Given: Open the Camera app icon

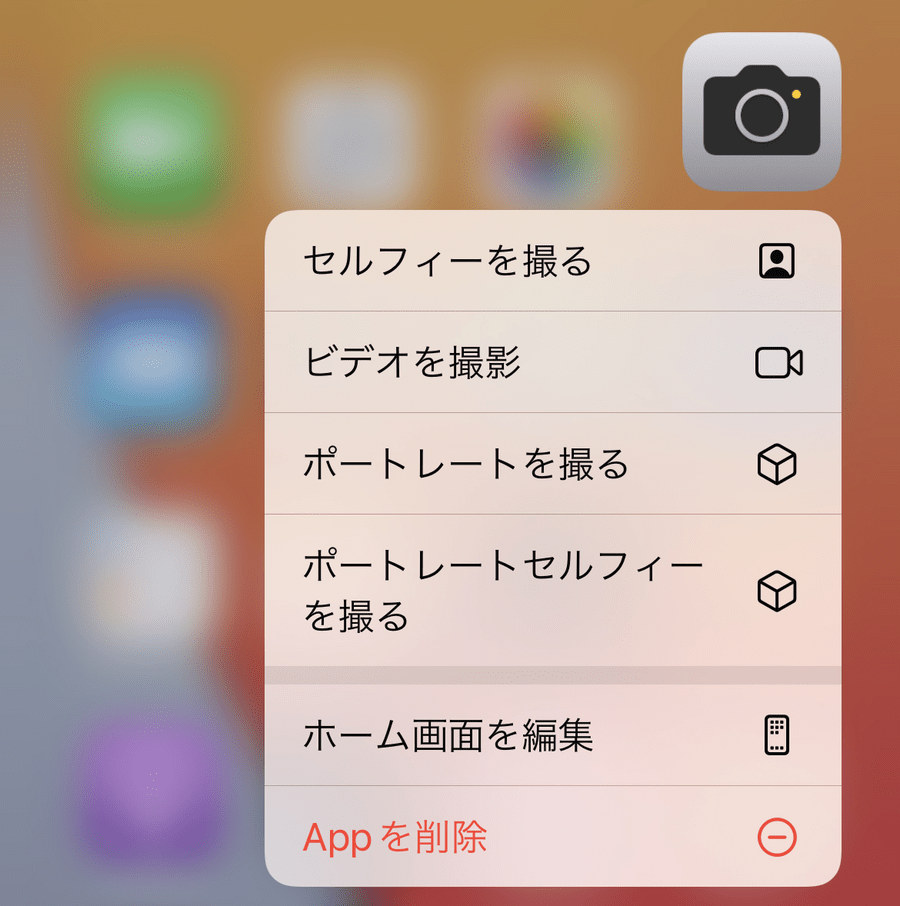Looking at the screenshot, I should point(761,112).
